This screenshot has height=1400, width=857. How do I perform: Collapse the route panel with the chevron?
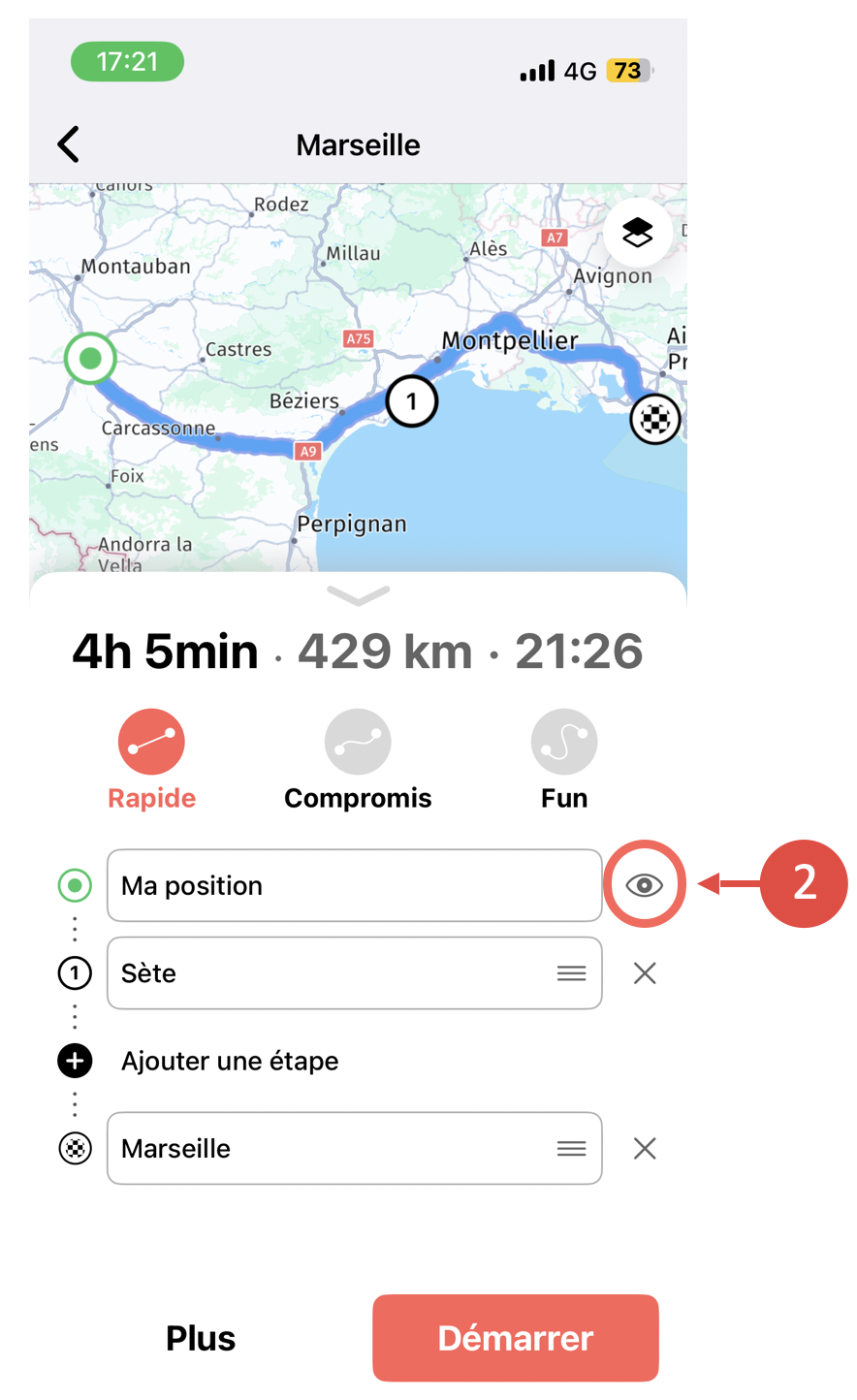click(x=359, y=594)
